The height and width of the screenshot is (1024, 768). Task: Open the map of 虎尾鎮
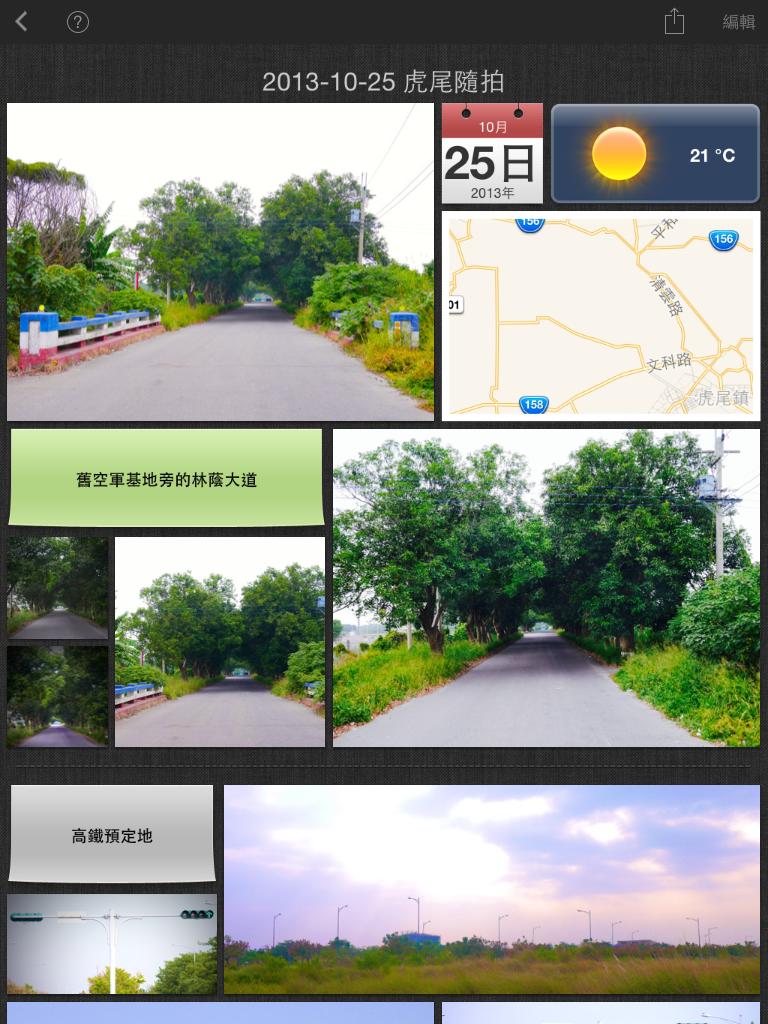pos(600,315)
